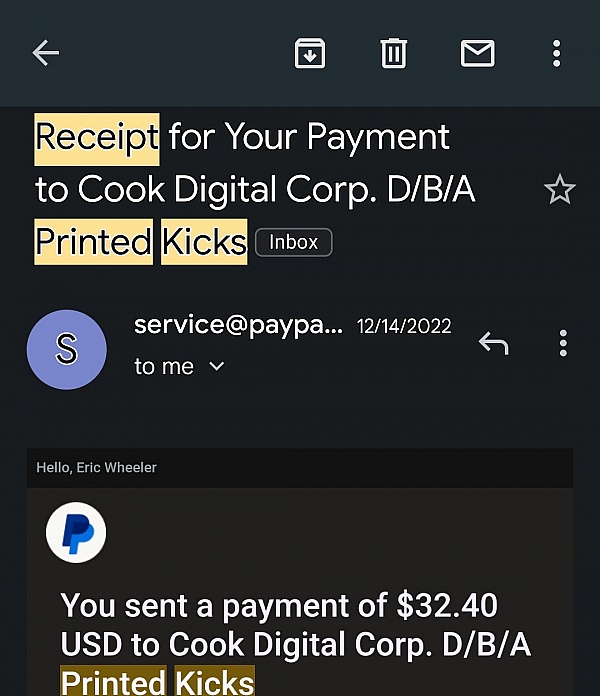
Task: Open message options next to the reply arrow
Action: pos(563,344)
